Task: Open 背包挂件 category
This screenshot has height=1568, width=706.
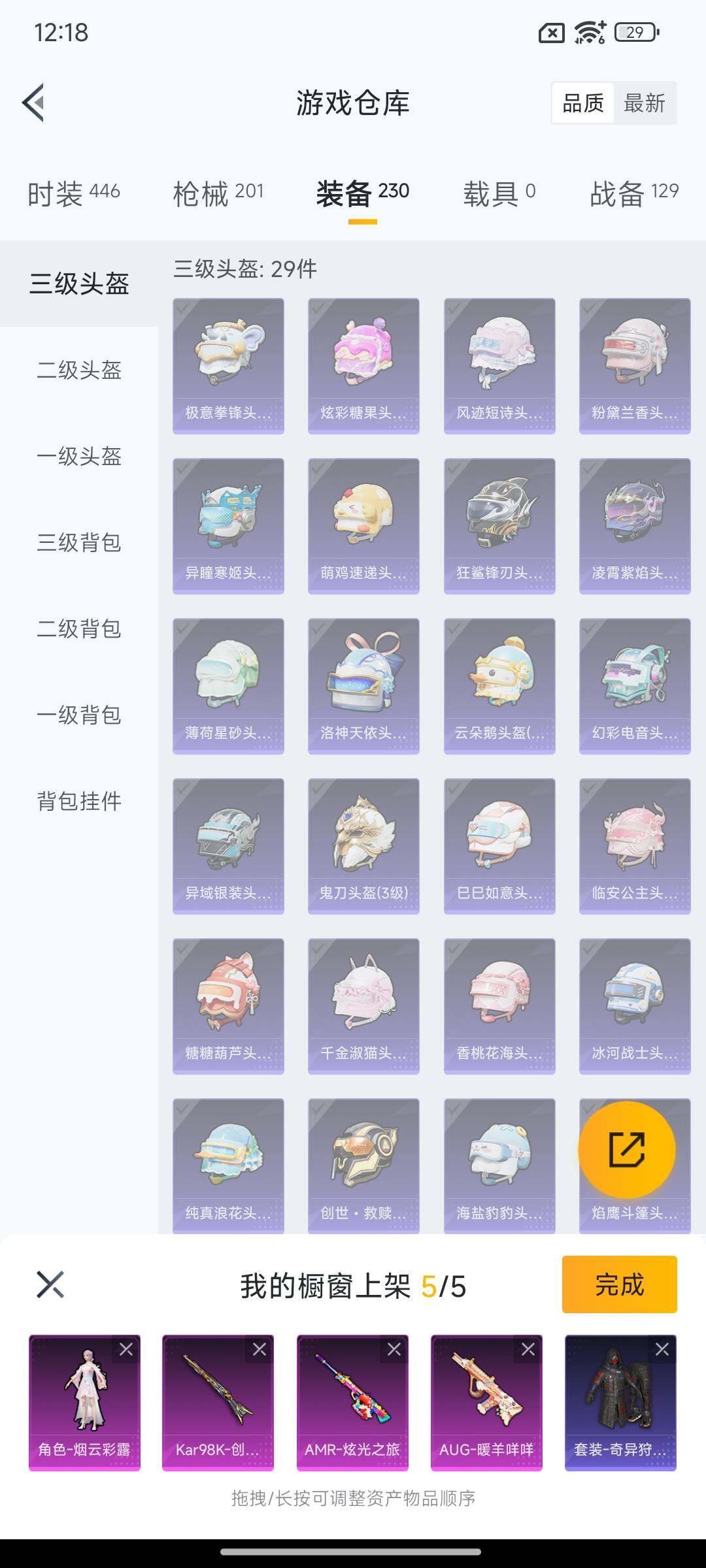Action: click(79, 802)
